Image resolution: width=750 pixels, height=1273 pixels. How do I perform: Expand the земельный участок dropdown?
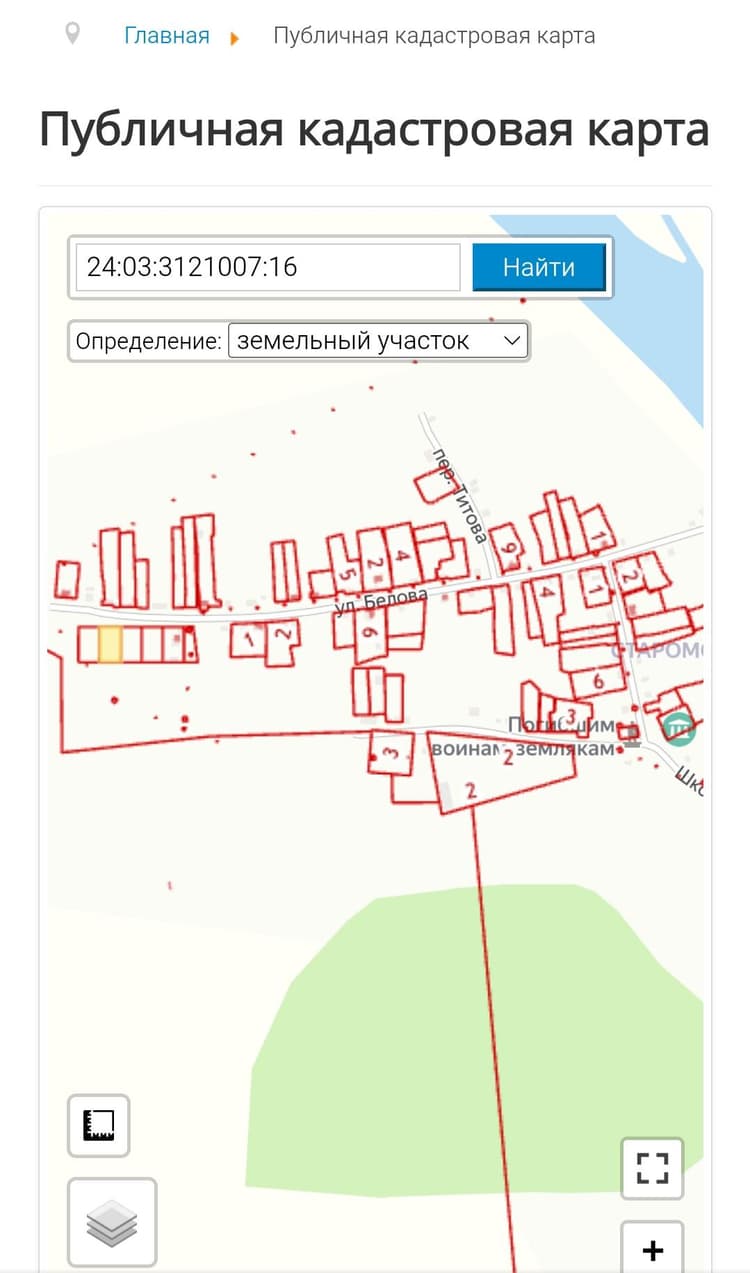(378, 340)
